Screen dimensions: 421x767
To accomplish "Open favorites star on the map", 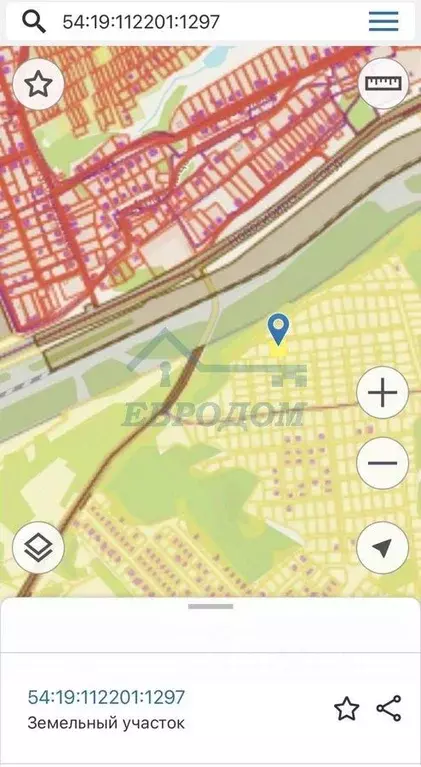I will (x=38, y=84).
